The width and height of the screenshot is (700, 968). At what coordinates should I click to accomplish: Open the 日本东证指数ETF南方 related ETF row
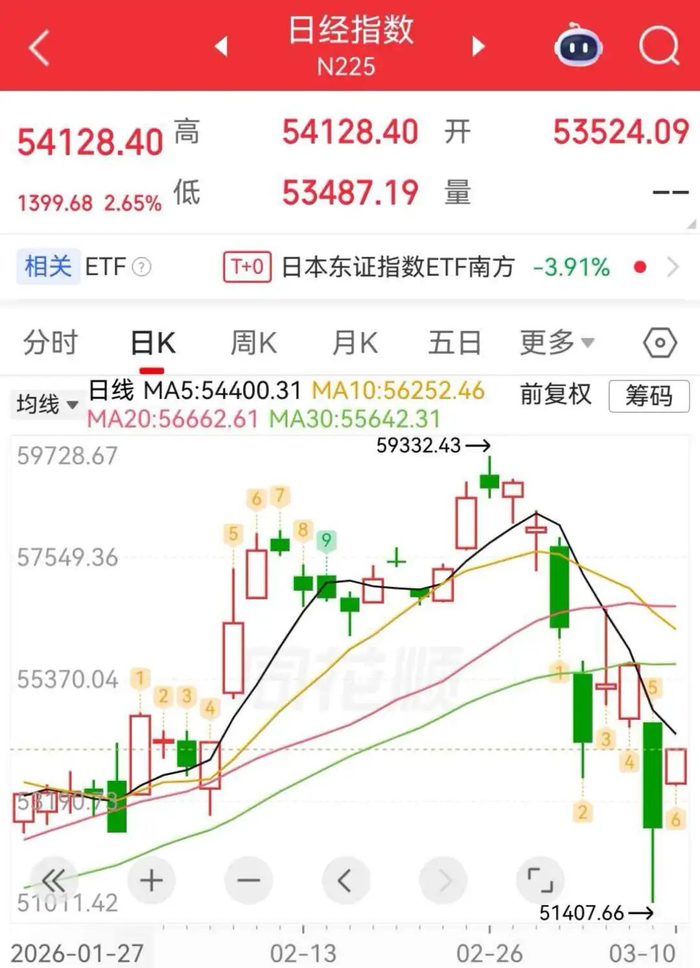coord(400,267)
